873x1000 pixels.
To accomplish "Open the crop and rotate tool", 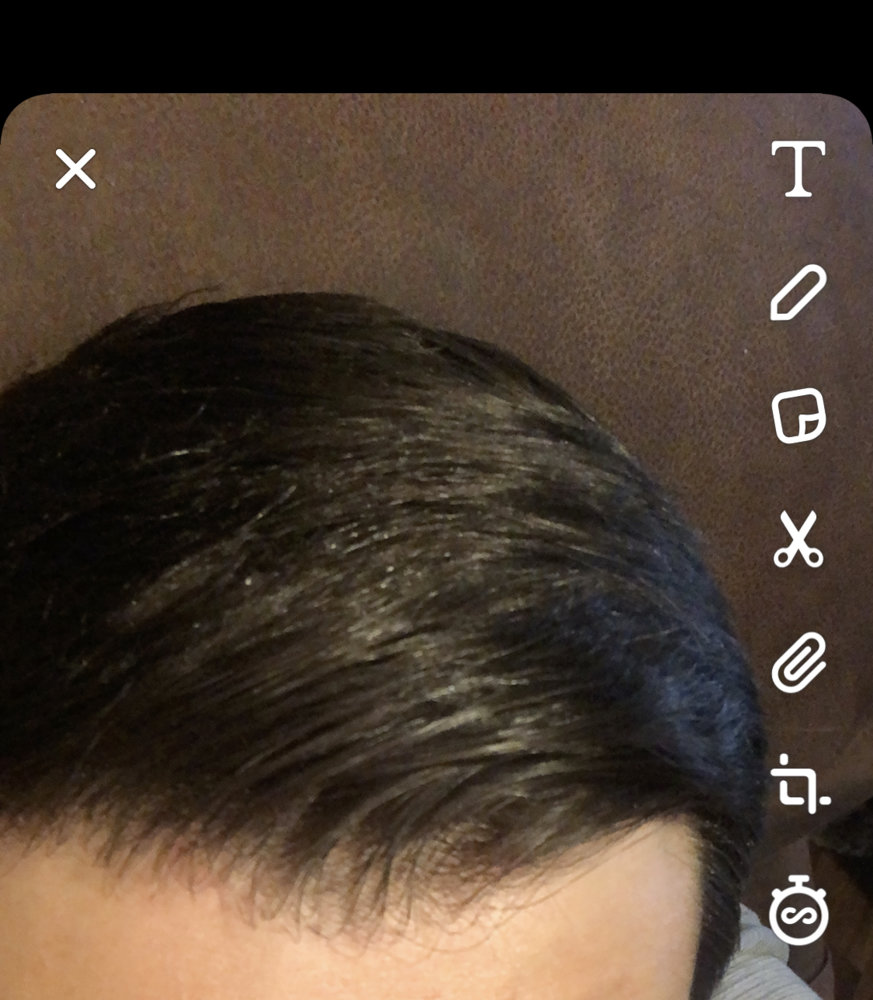I will [799, 785].
